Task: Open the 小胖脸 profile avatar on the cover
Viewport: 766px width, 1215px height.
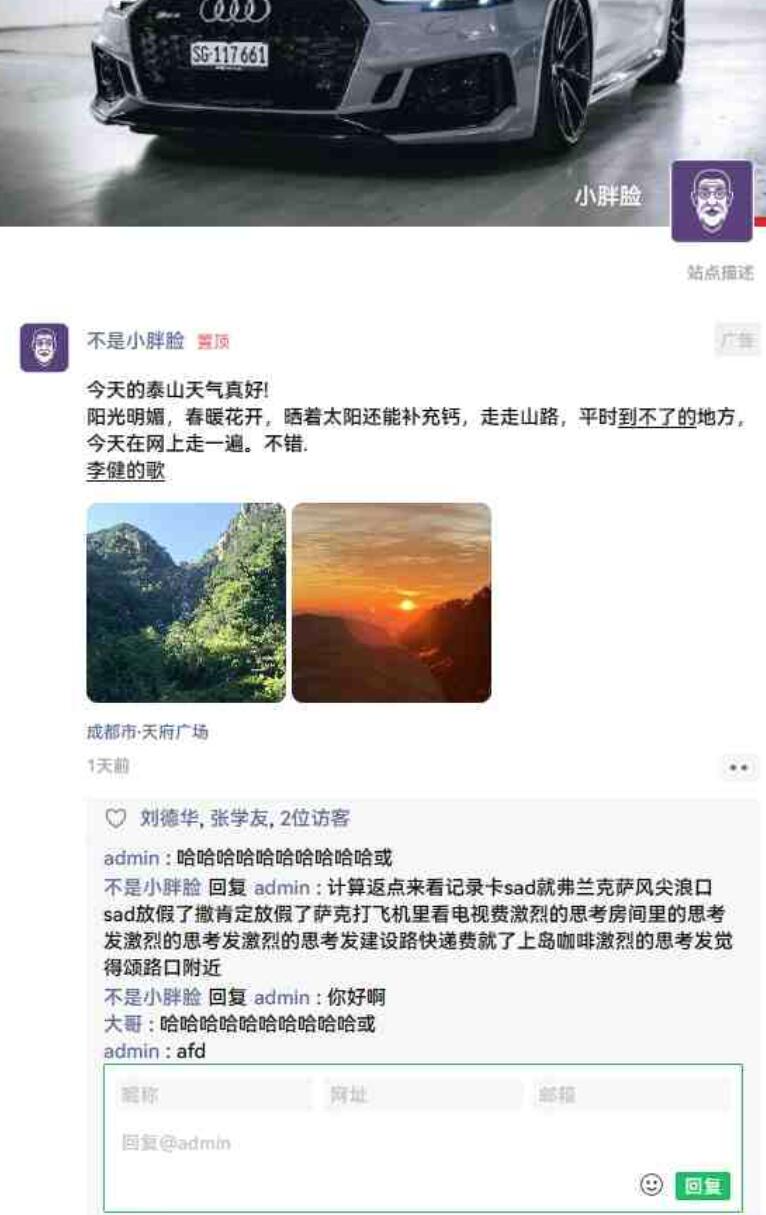Action: 711,201
